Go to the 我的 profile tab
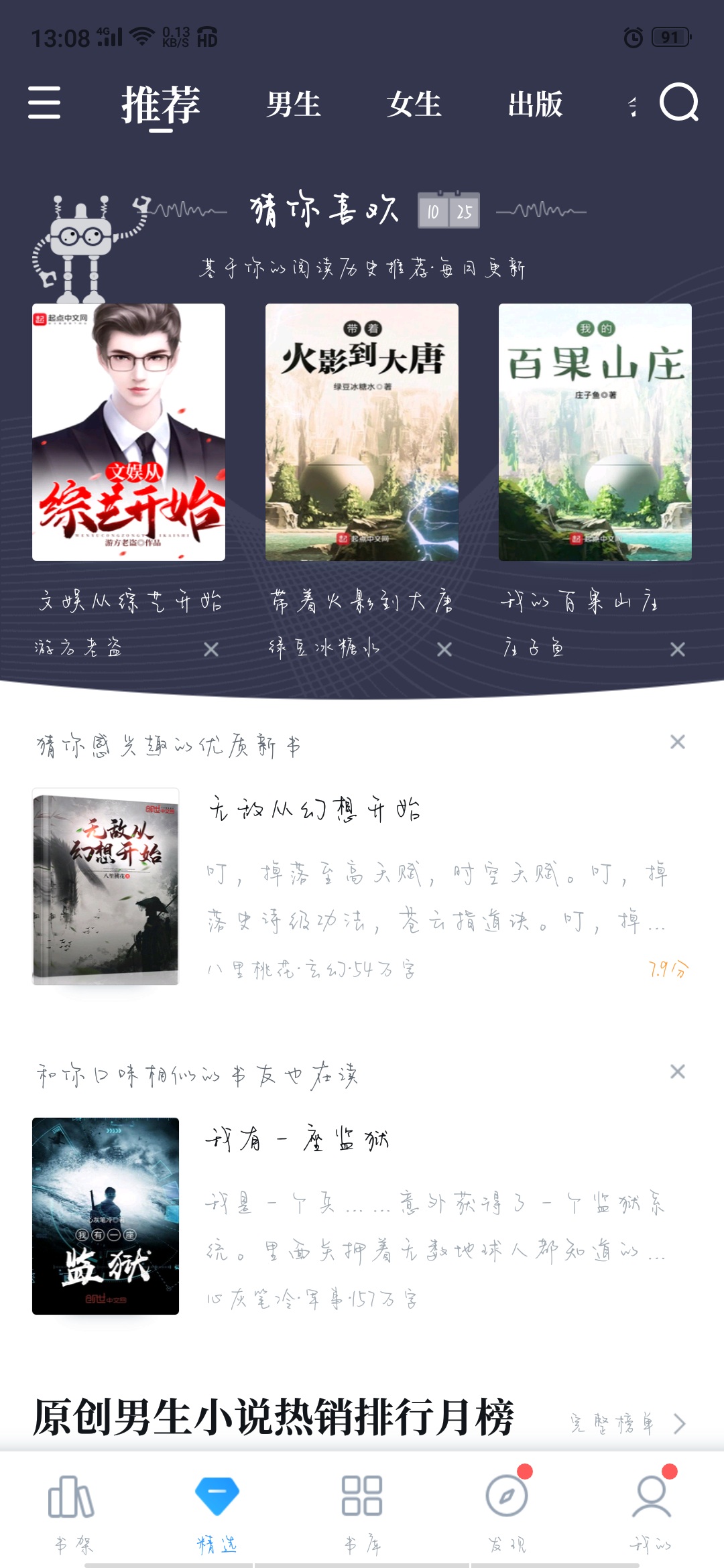 (652, 1513)
